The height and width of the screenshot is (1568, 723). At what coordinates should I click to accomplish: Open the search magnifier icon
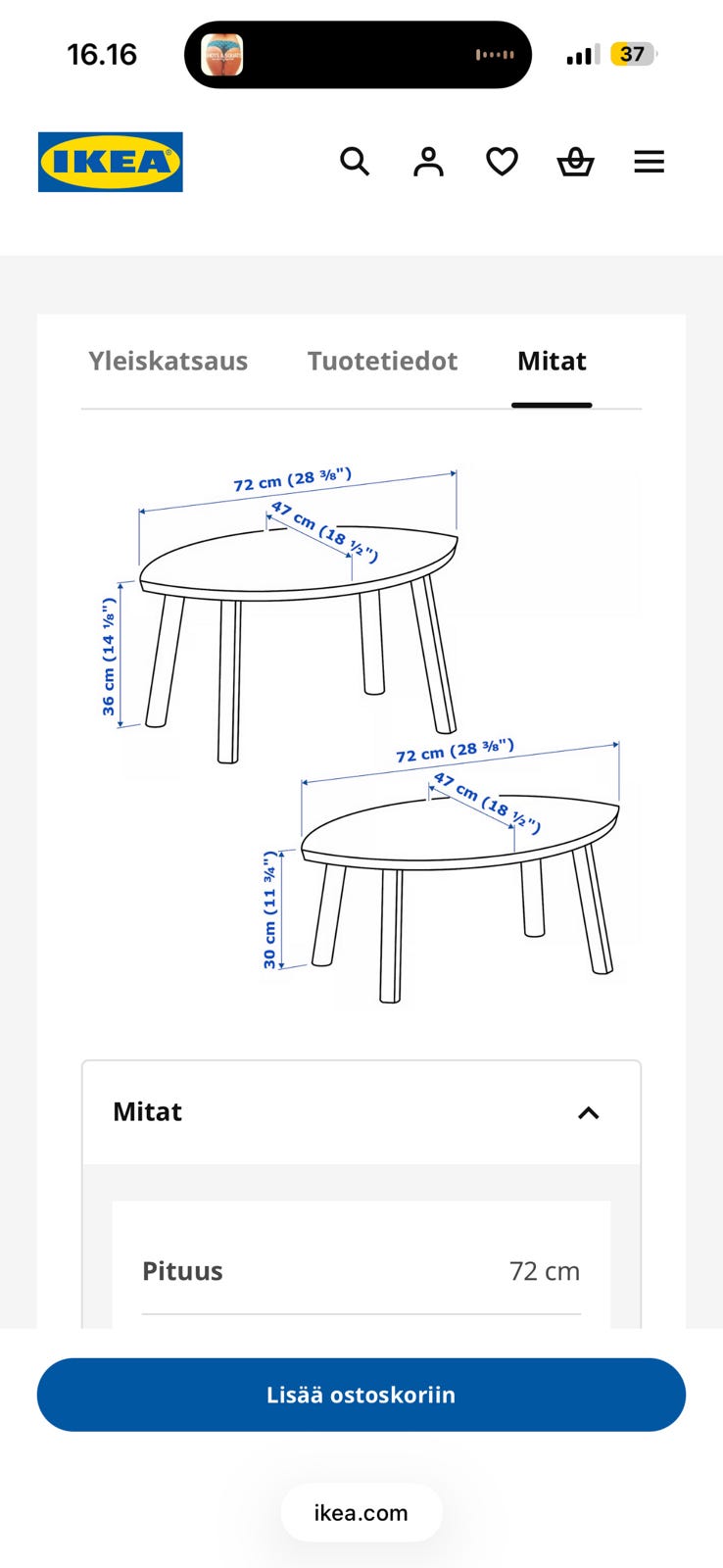pos(355,162)
